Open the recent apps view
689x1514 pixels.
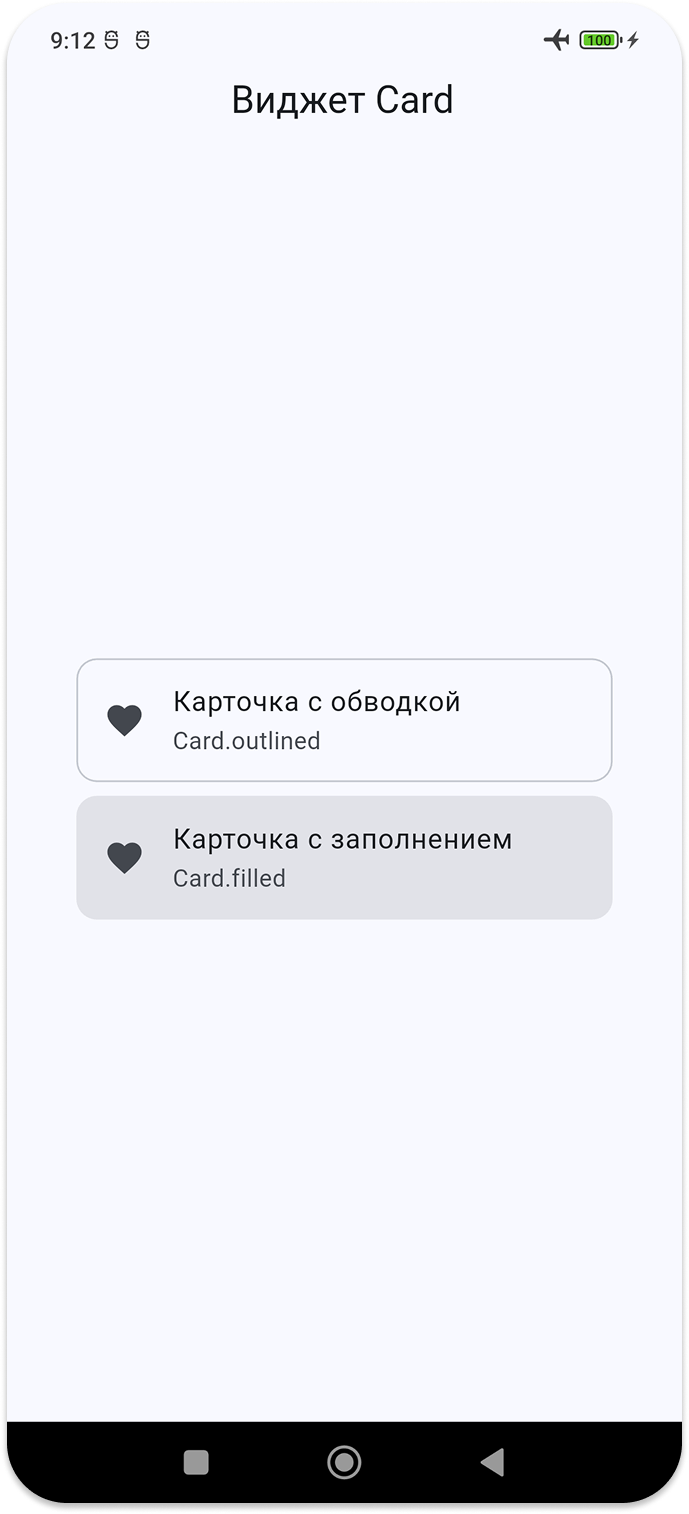pos(196,1463)
